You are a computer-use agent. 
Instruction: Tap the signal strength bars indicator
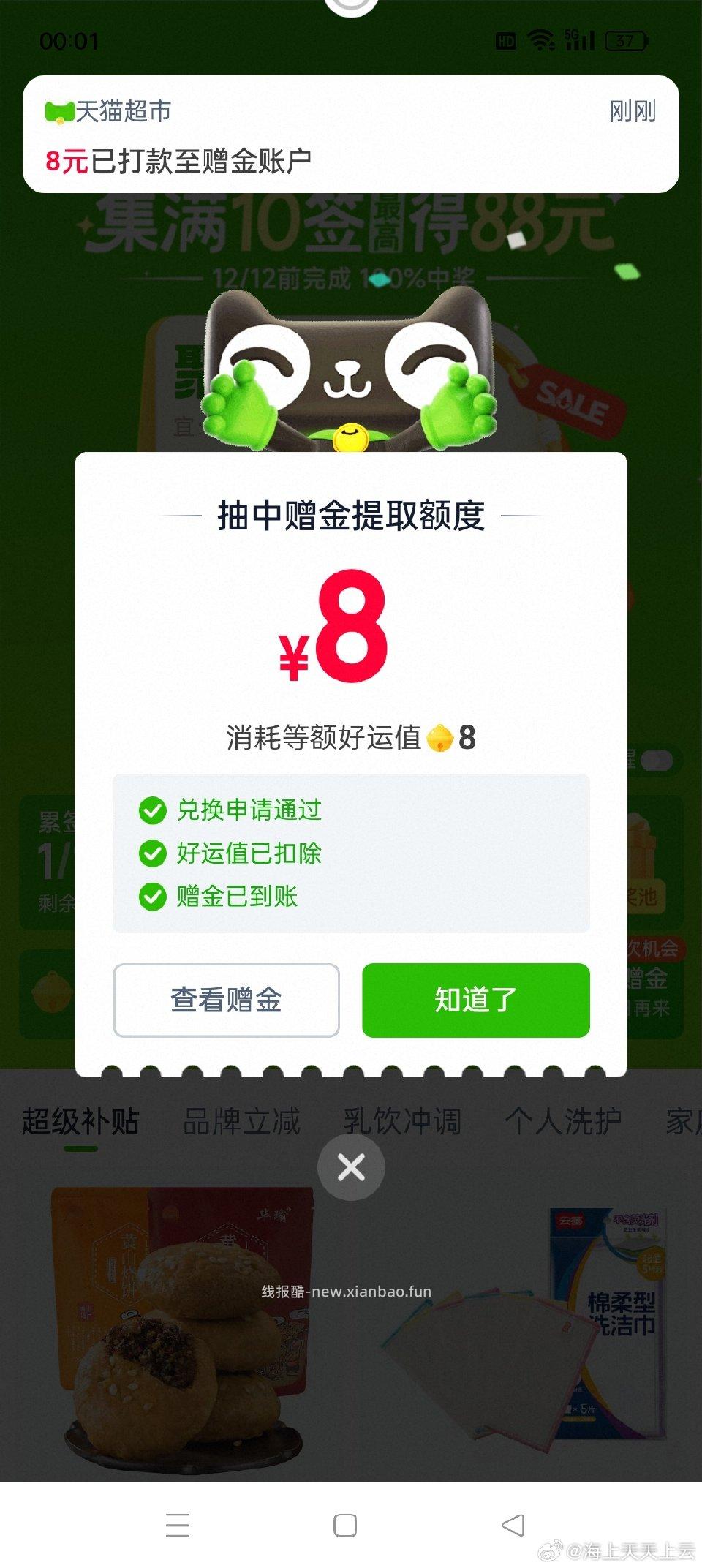[580, 44]
